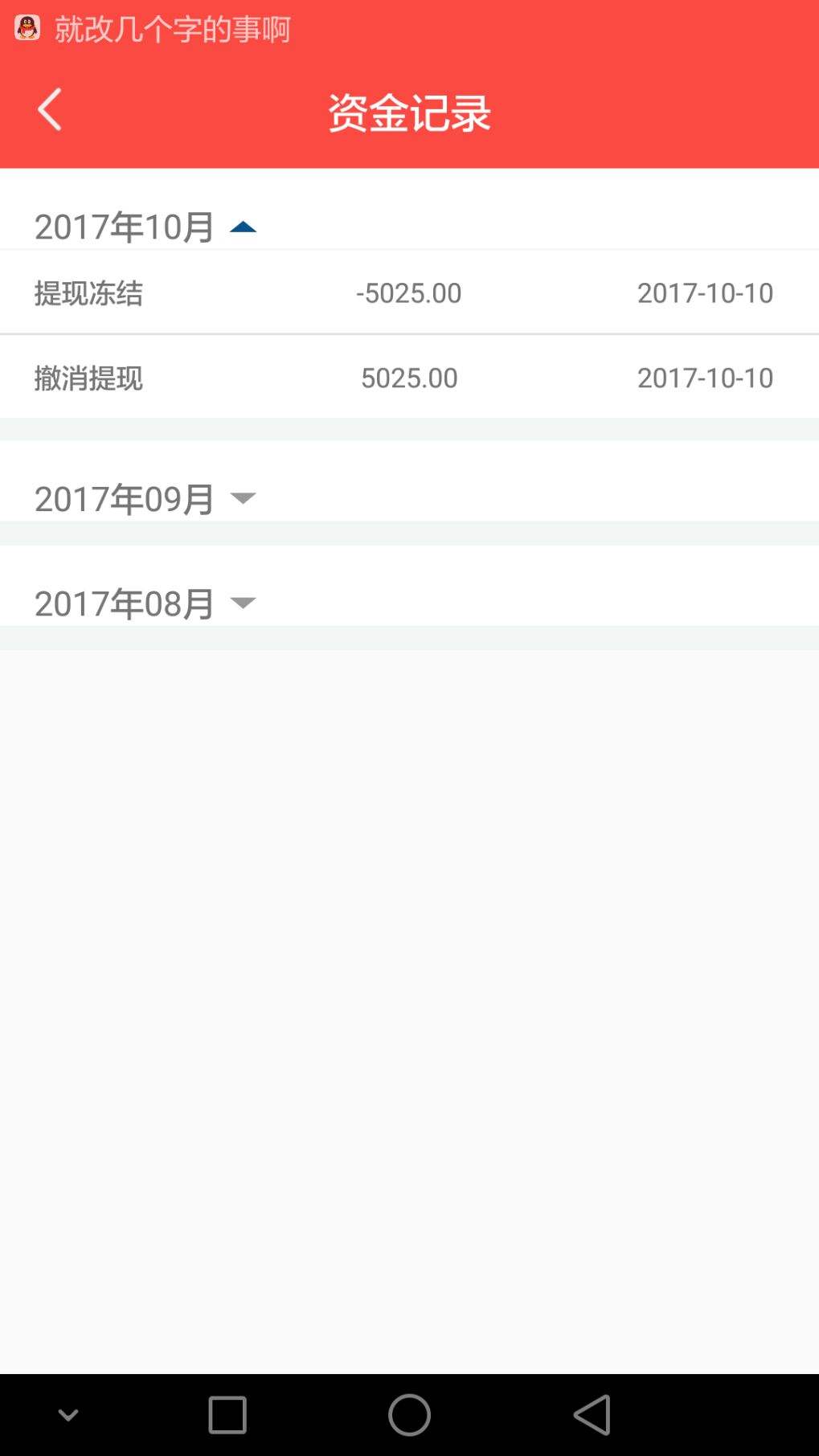Open the 撤消提现 record
Screen dimensions: 819x1456
pos(408,377)
